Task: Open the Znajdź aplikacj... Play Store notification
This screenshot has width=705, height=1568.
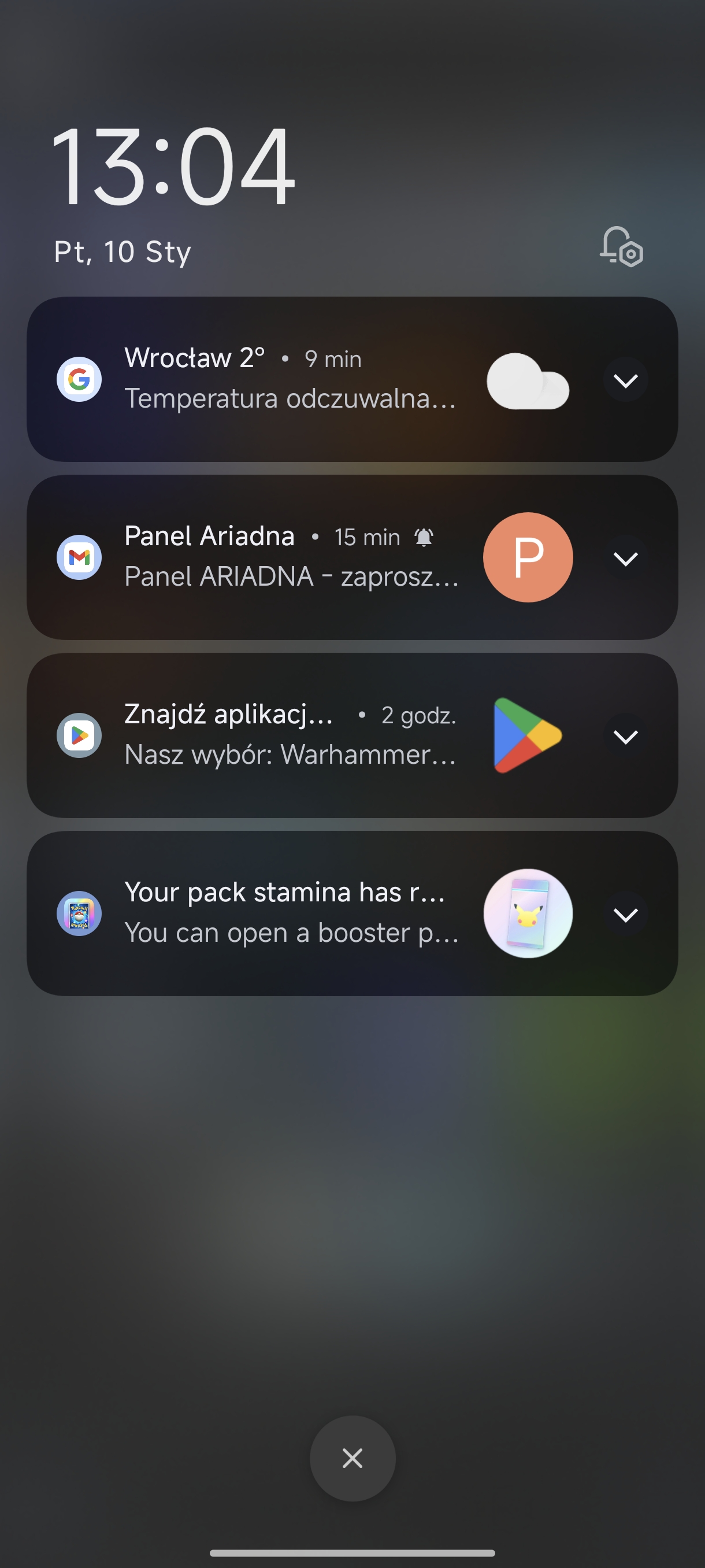Action: [x=352, y=735]
